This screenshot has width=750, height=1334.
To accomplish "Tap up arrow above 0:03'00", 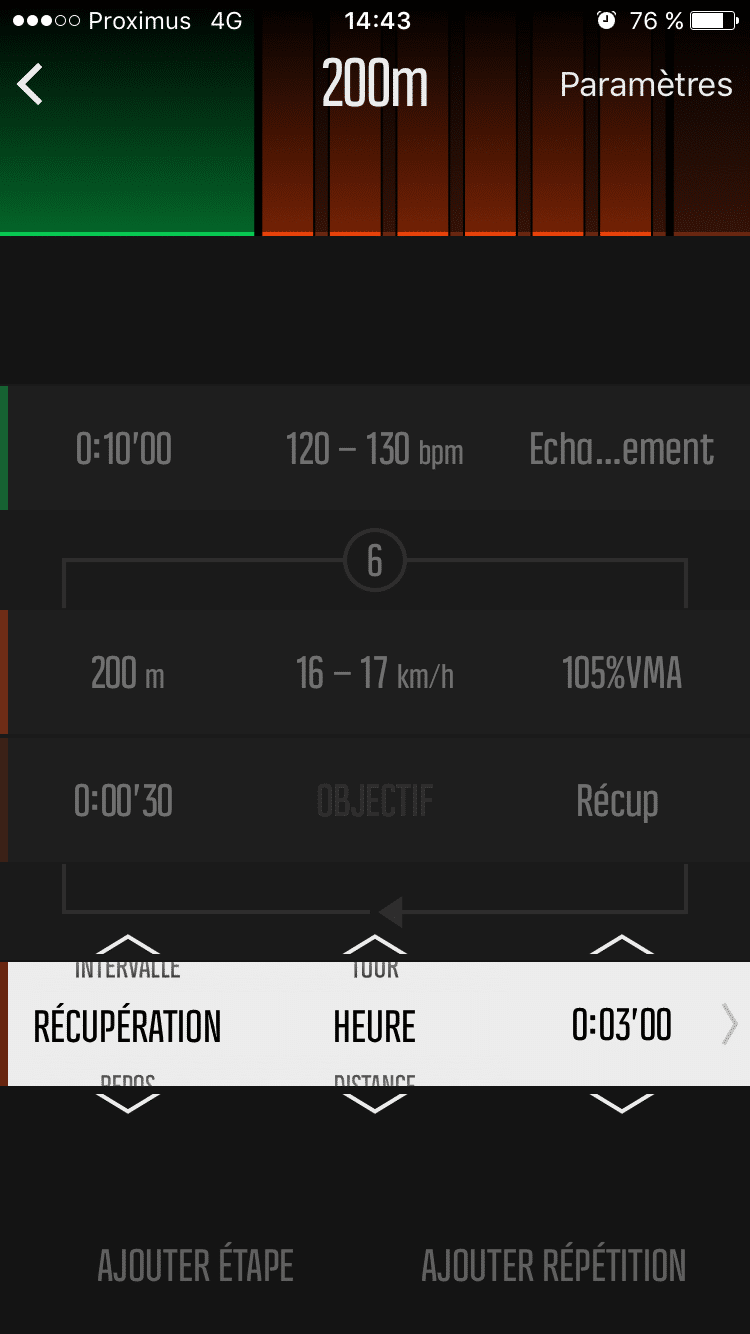I will coord(622,944).
